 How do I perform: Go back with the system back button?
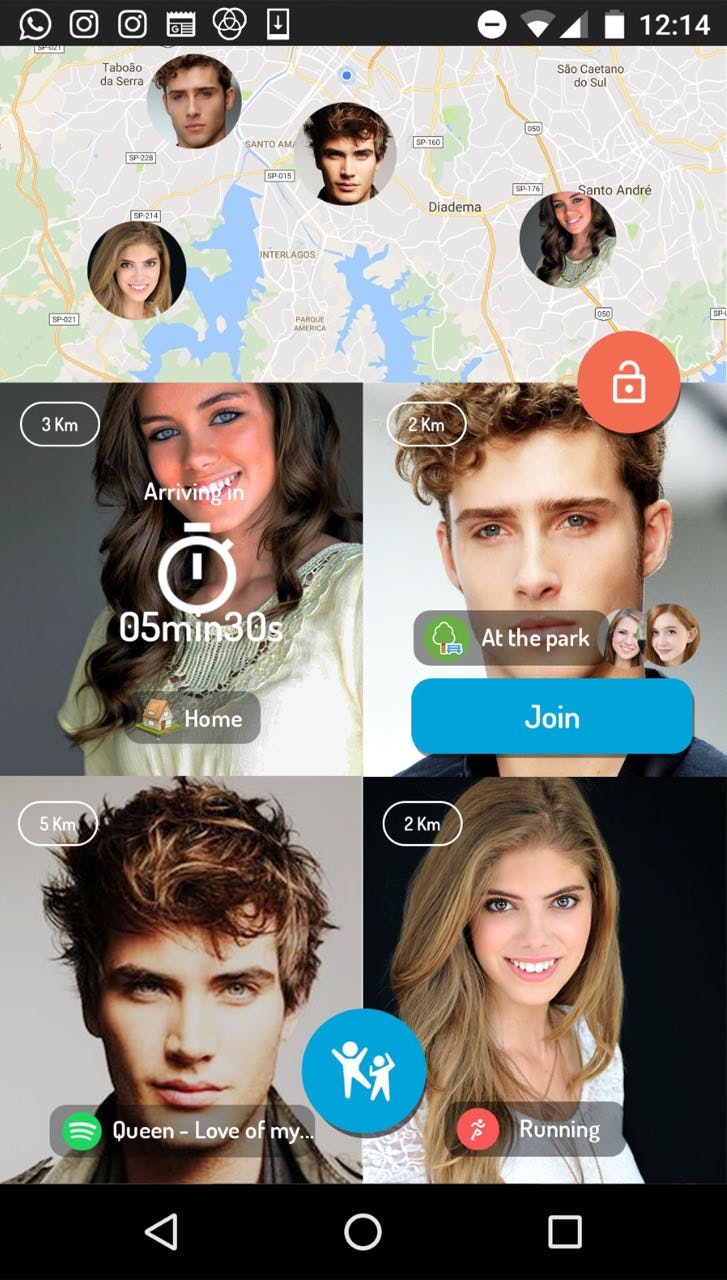coord(161,1232)
